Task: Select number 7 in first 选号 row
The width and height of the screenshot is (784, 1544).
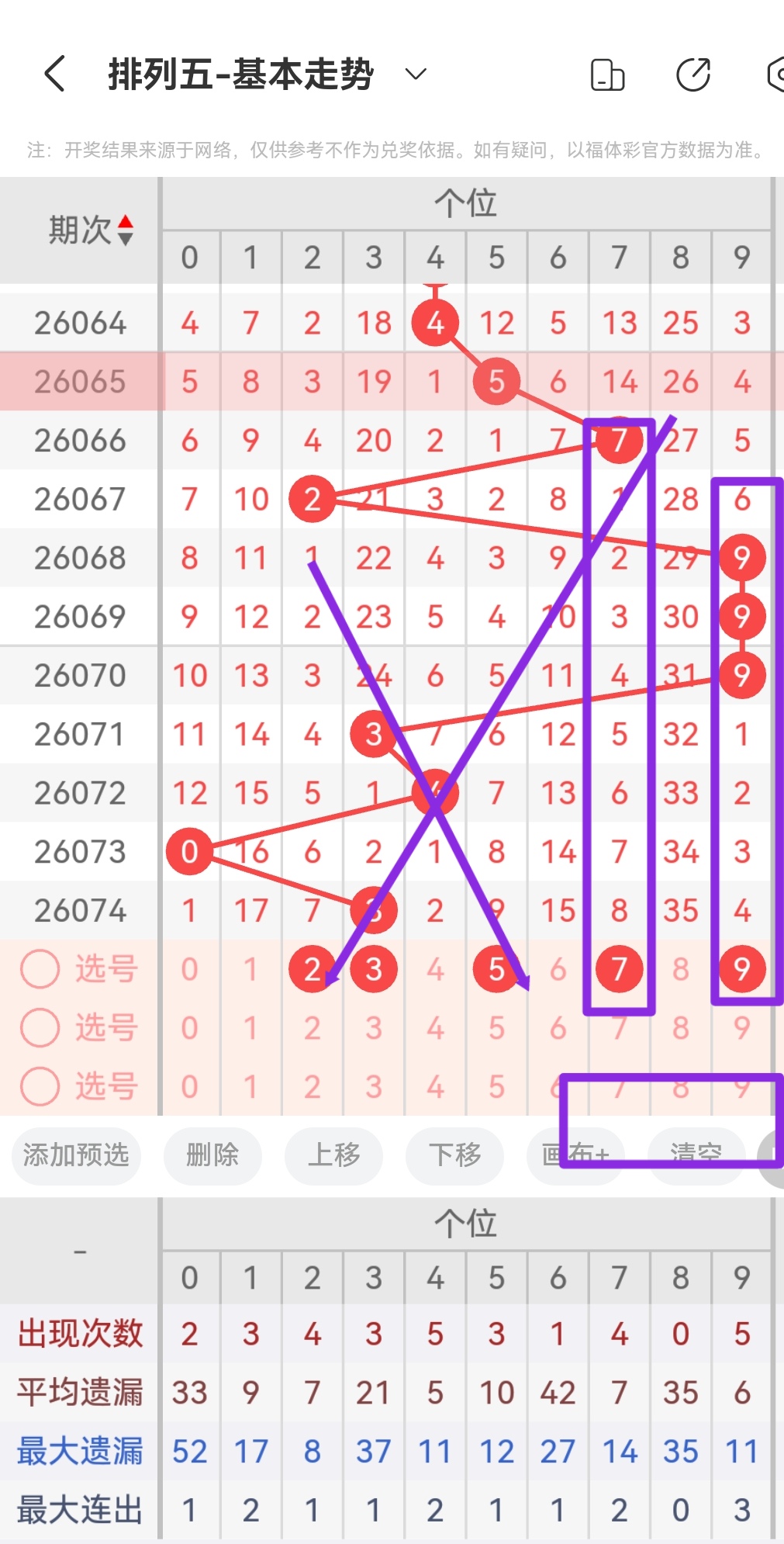Action: pyautogui.click(x=619, y=968)
